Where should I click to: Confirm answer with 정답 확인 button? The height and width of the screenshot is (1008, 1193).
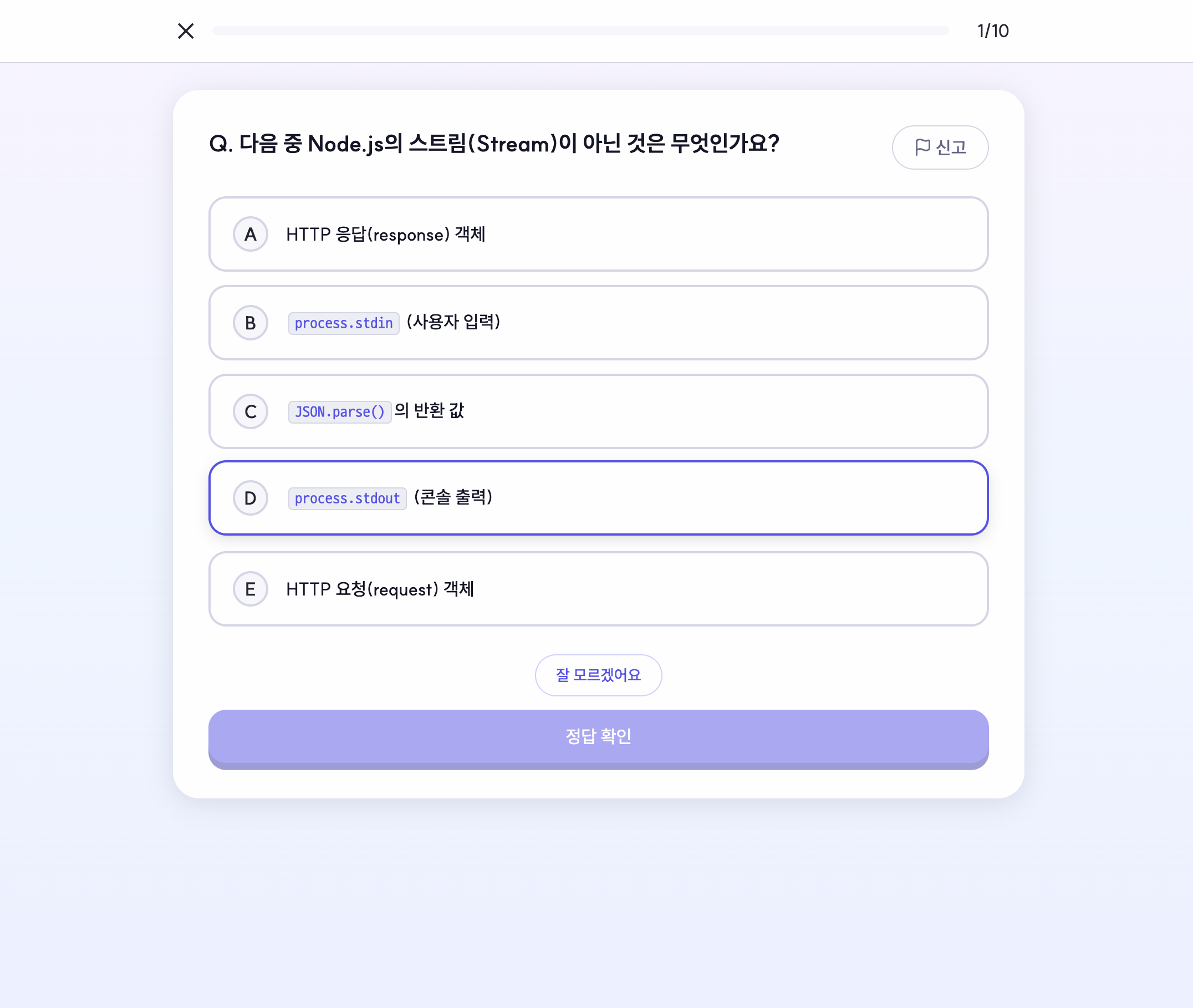[x=598, y=736]
